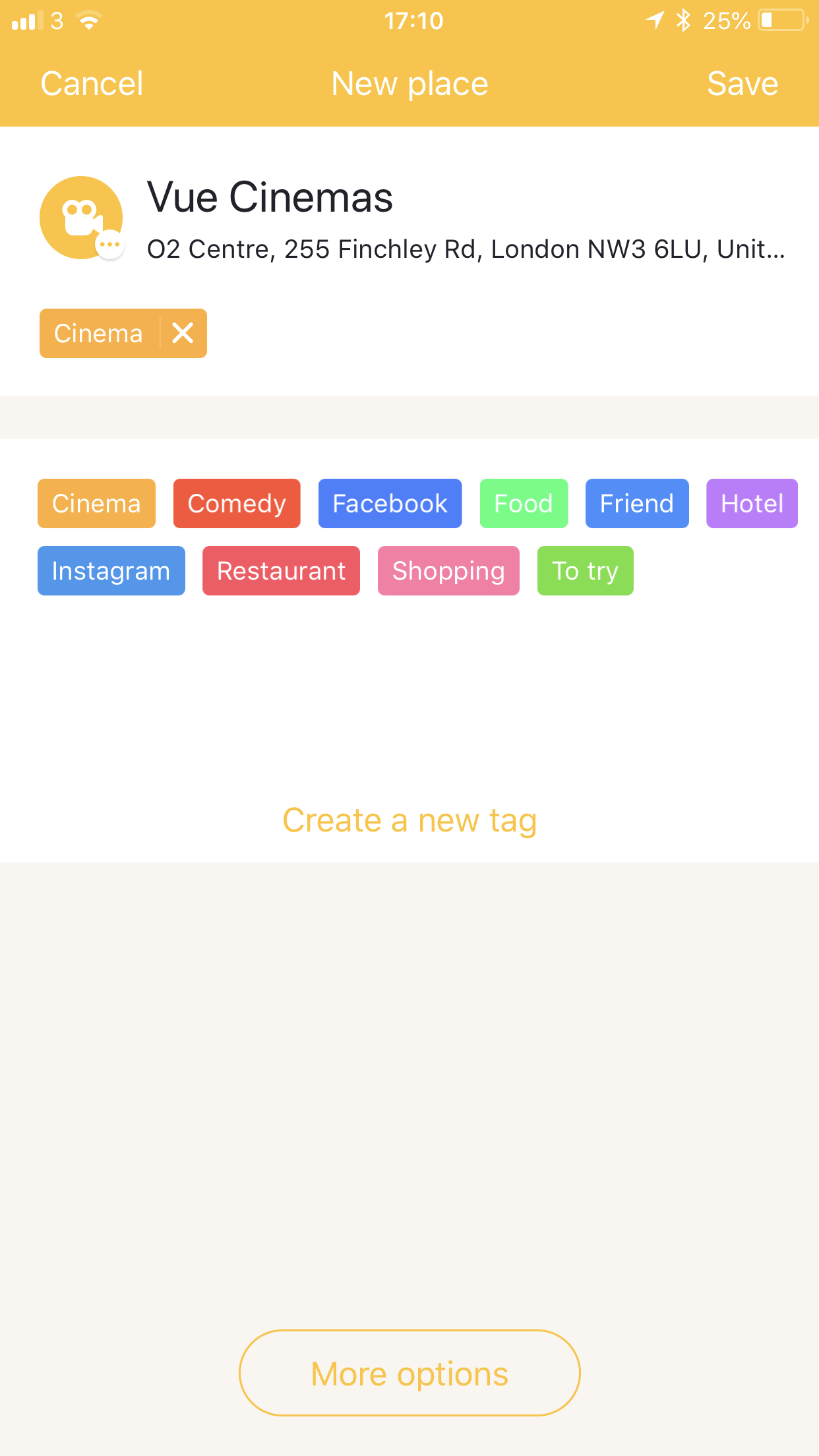This screenshot has height=1456, width=819.
Task: Edit the Vue Cinemas place name
Action: 270,197
